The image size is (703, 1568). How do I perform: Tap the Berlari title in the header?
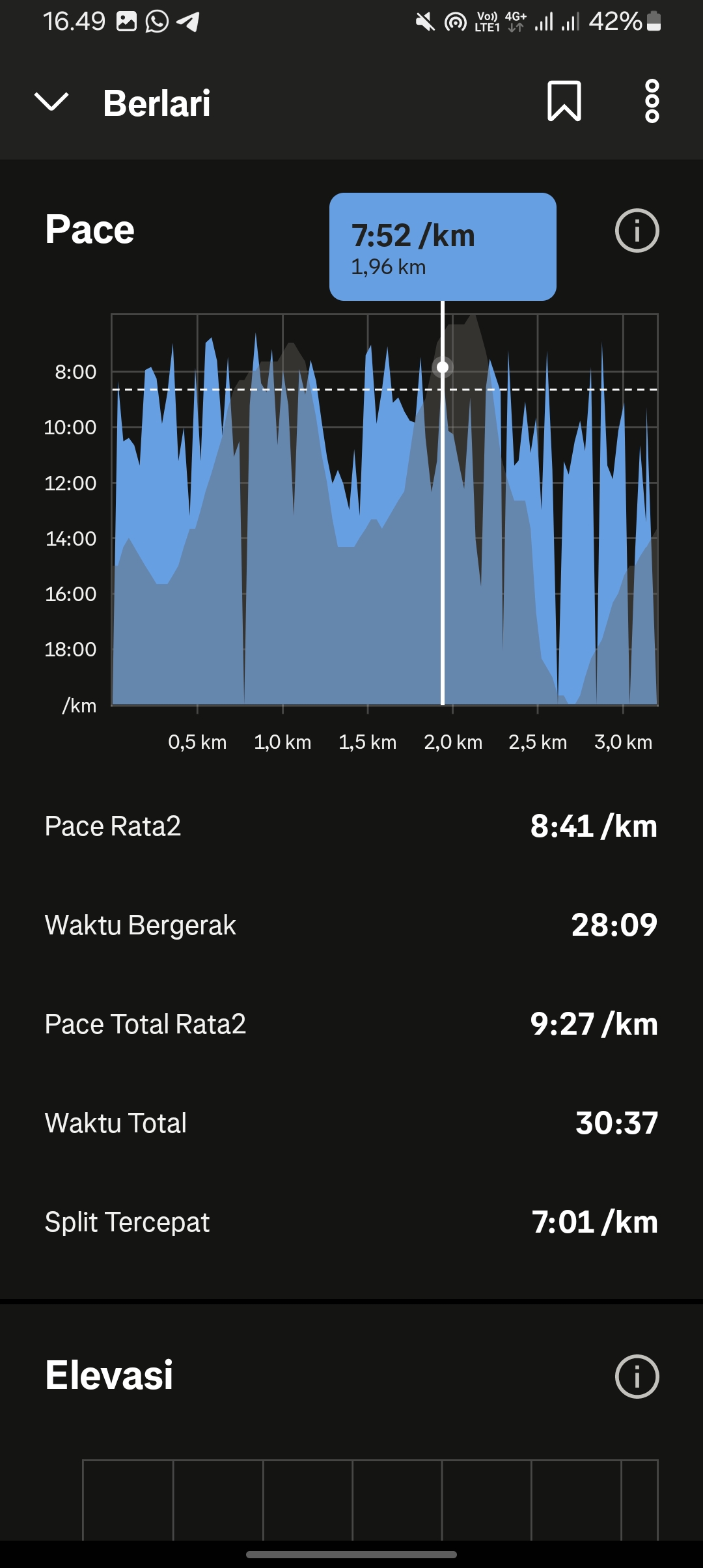point(157,103)
